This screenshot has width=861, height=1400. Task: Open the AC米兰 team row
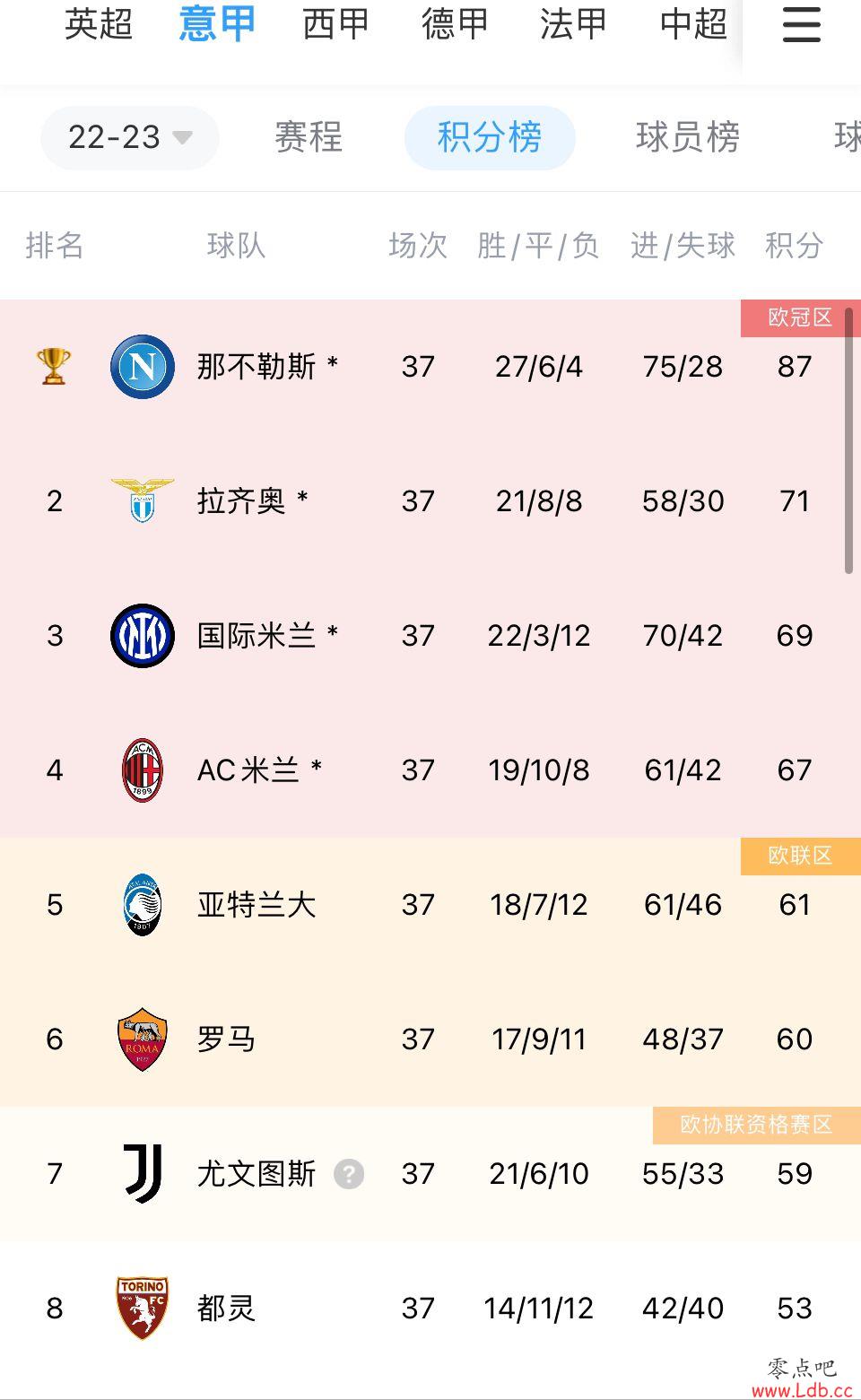coord(430,770)
